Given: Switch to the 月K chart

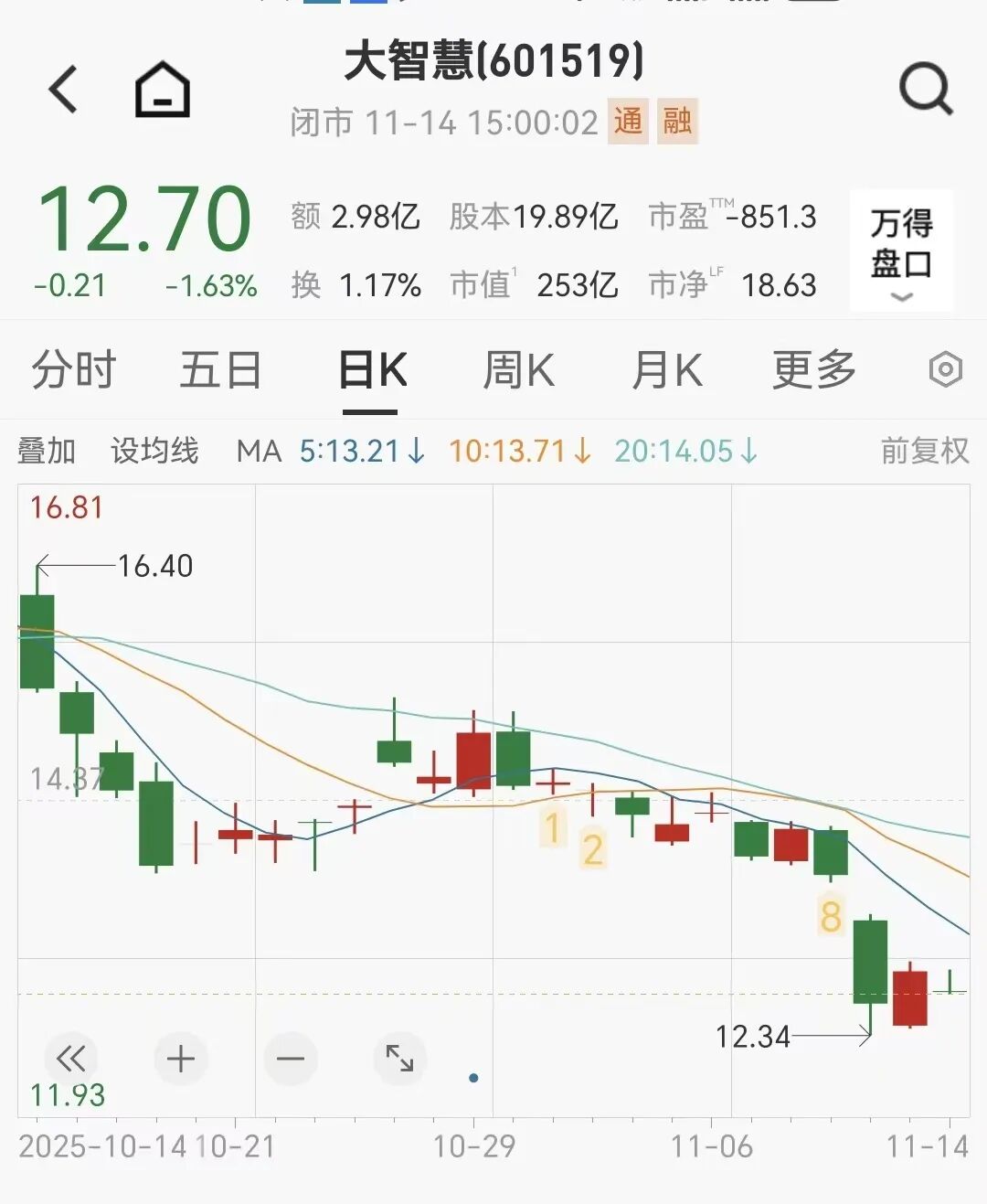Looking at the screenshot, I should coord(667,370).
